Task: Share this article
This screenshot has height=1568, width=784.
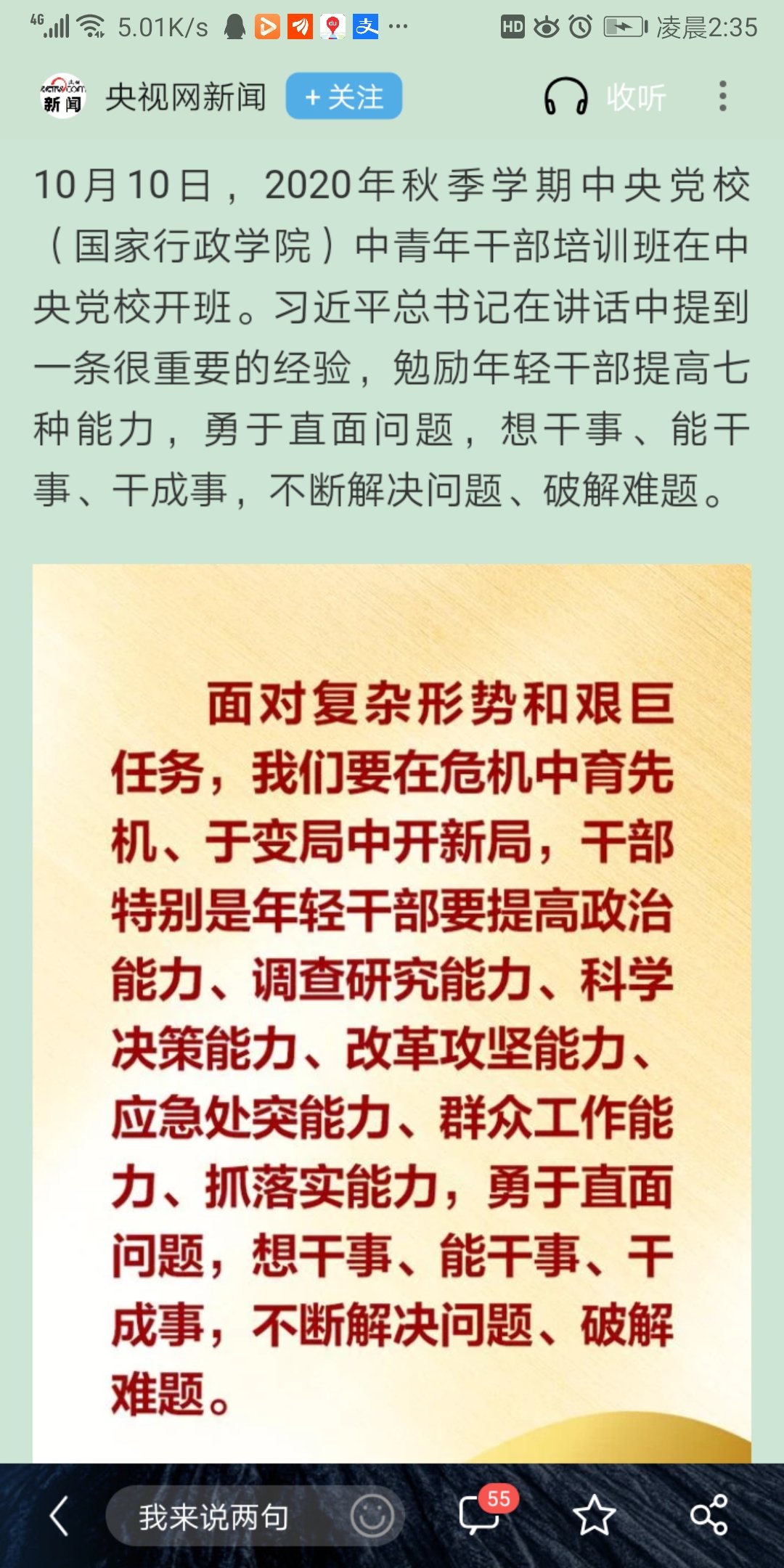Action: click(x=709, y=1516)
